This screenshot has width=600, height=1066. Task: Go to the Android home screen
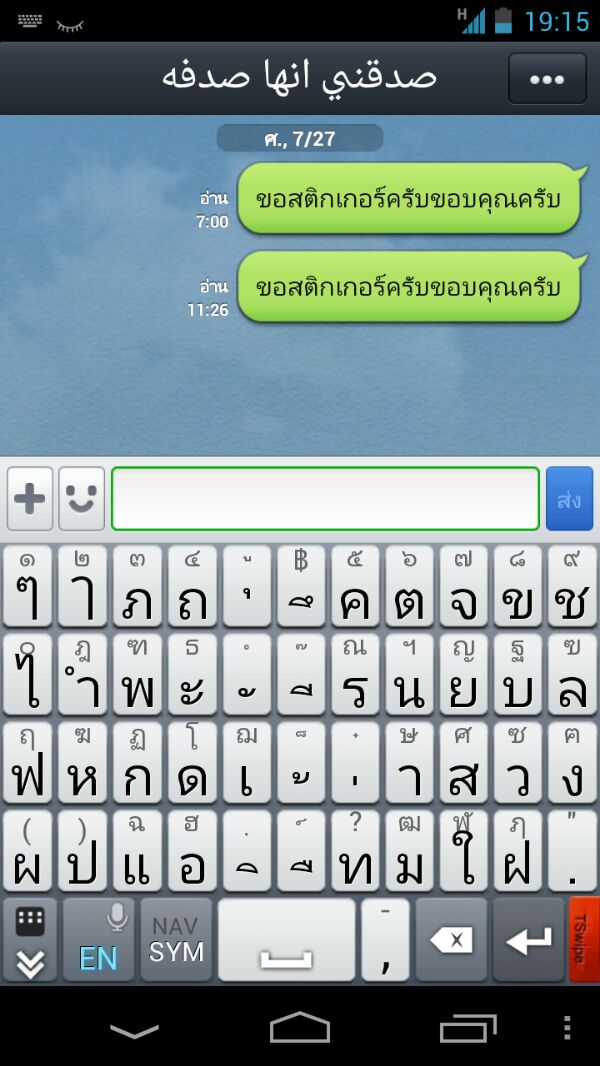pos(300,1028)
